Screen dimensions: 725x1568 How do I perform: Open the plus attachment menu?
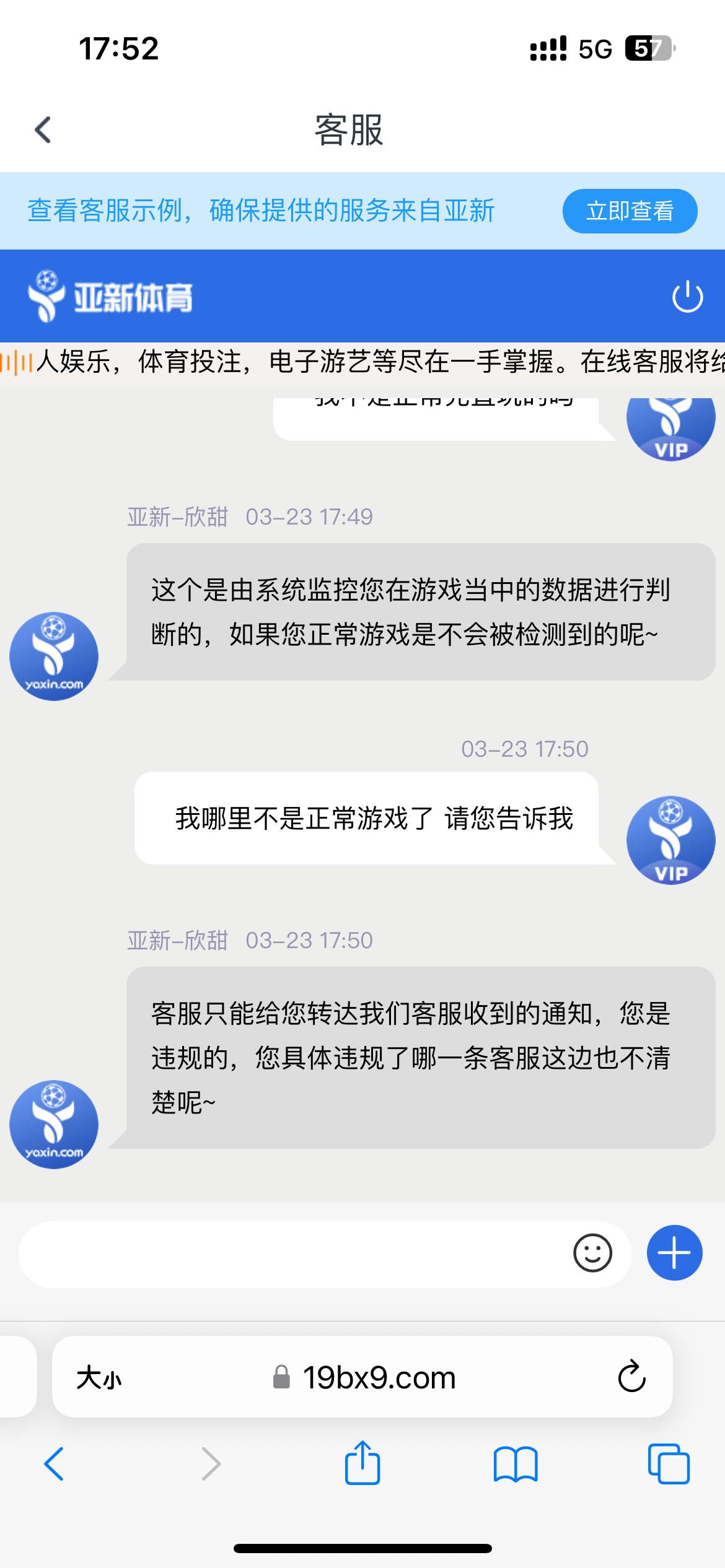point(674,1253)
